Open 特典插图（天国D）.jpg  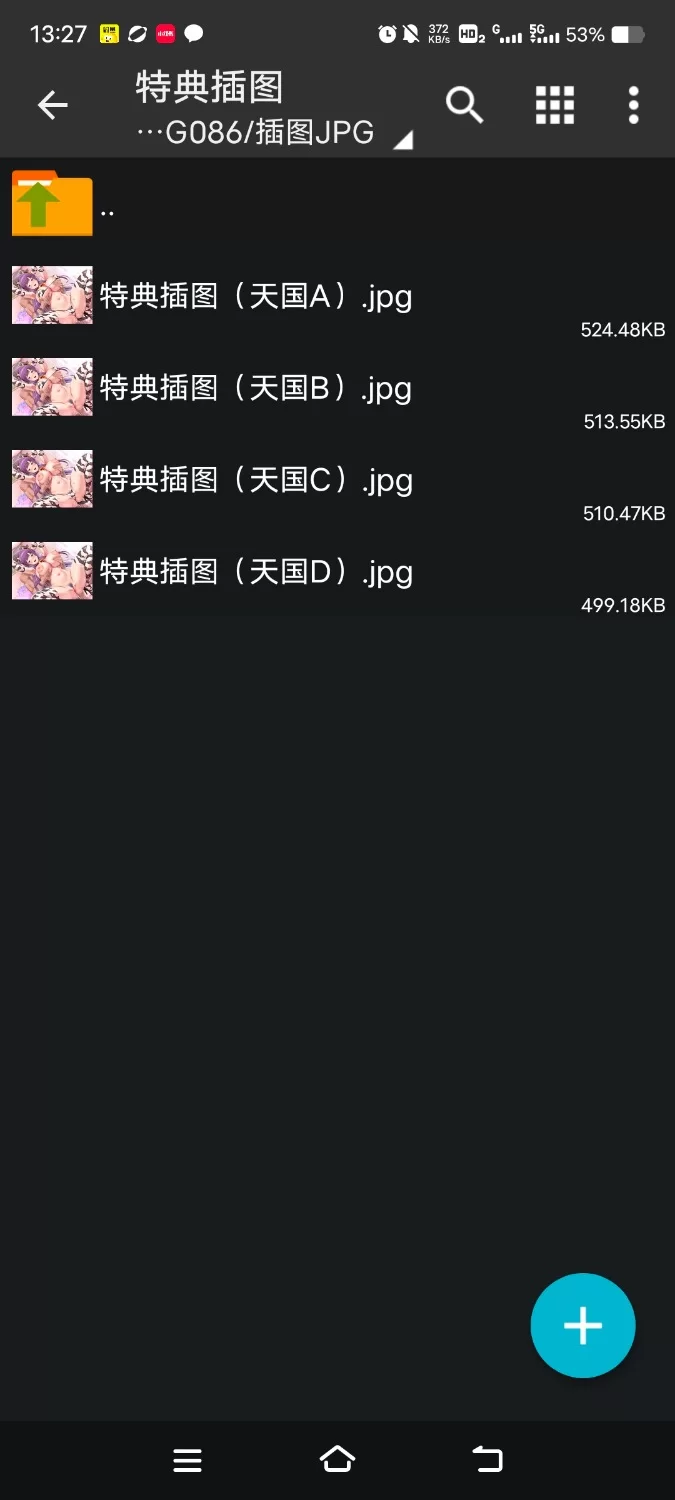click(256, 572)
